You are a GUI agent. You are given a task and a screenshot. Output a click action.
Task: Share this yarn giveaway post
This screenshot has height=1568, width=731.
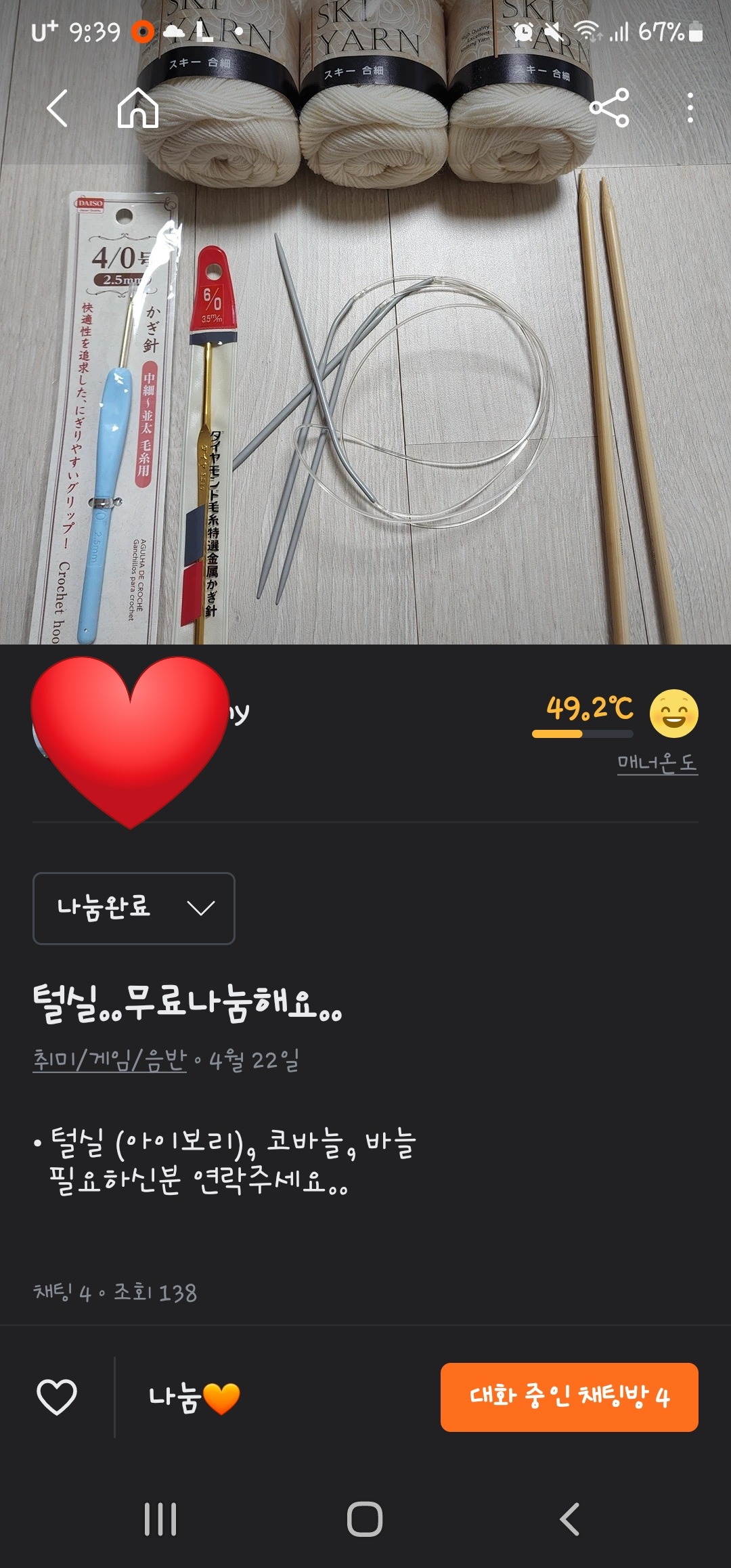[609, 108]
